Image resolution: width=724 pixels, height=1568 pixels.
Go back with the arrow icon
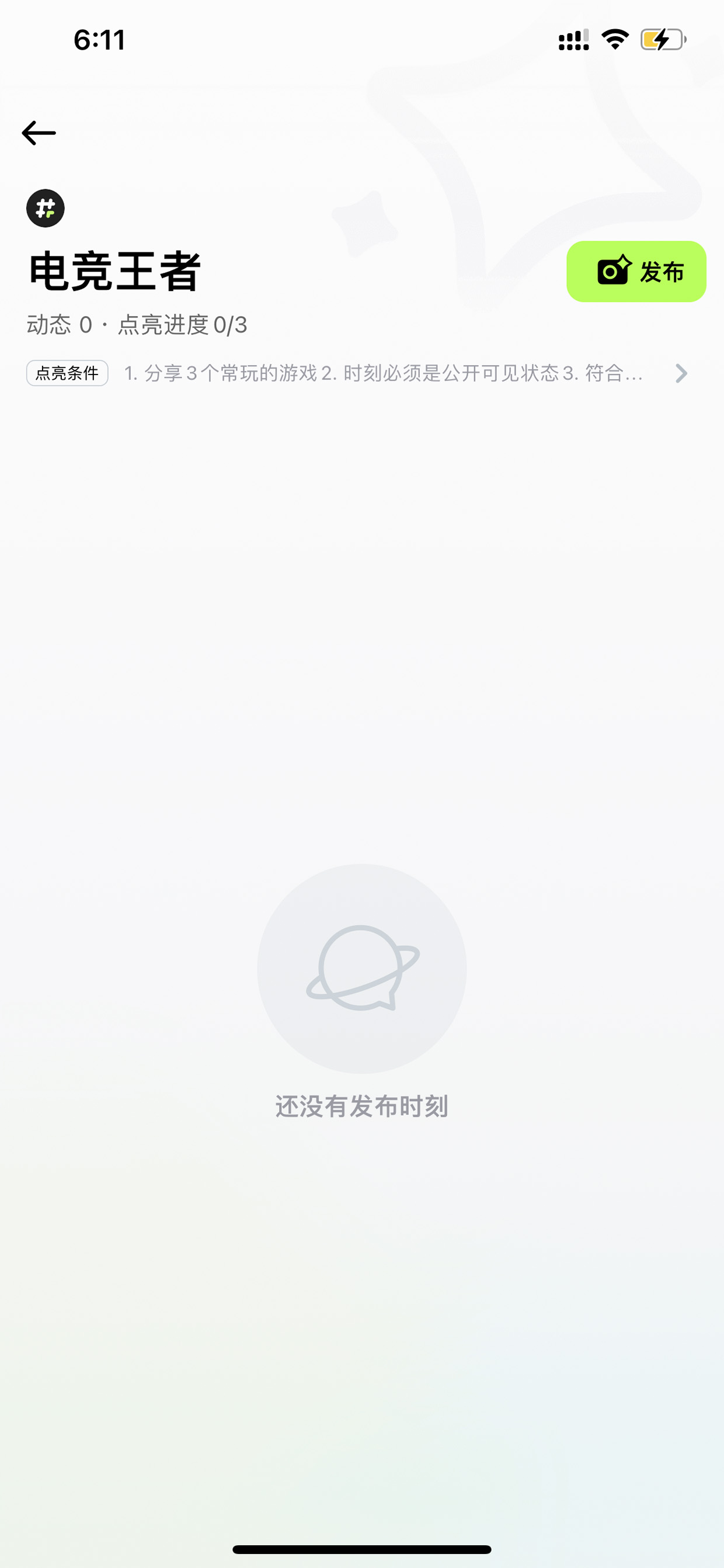39,133
